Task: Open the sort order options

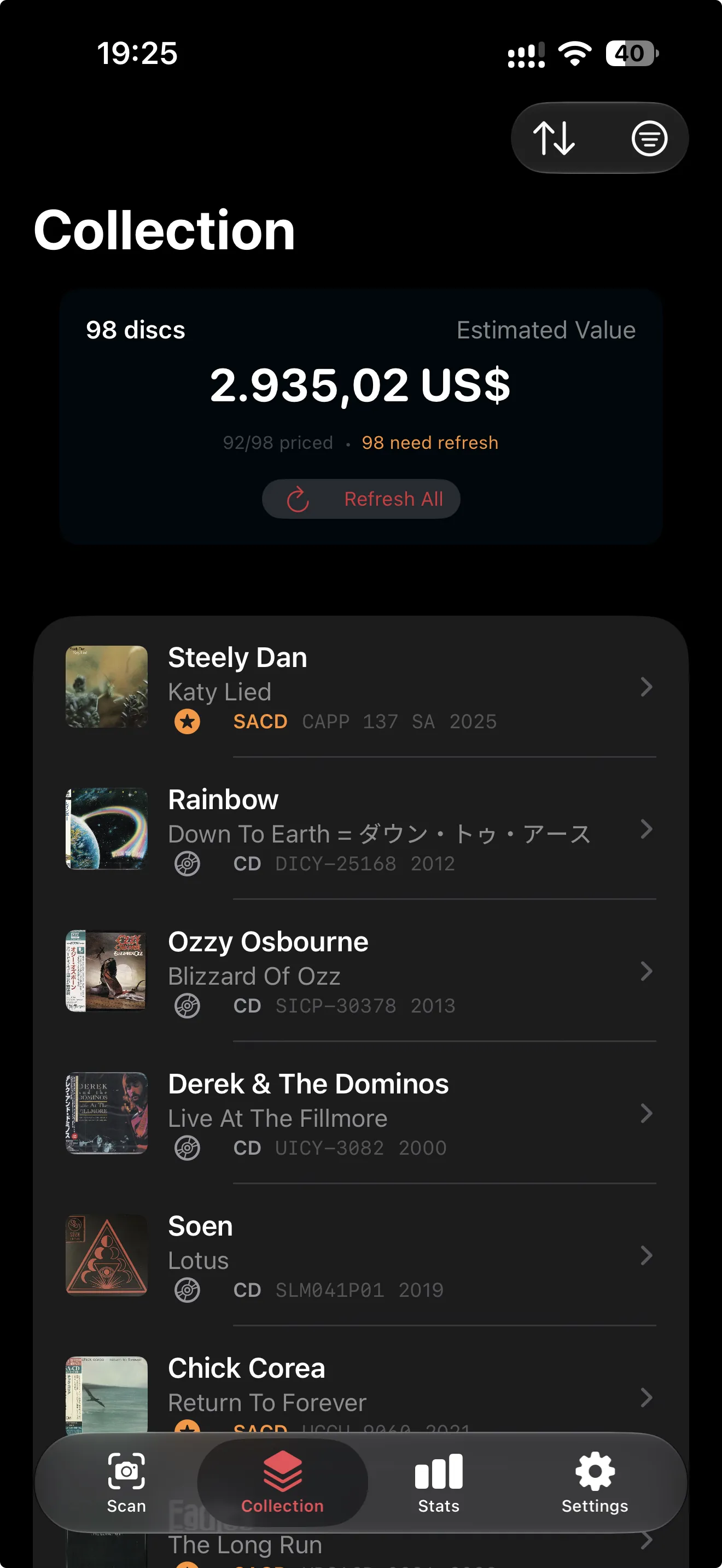Action: [554, 138]
